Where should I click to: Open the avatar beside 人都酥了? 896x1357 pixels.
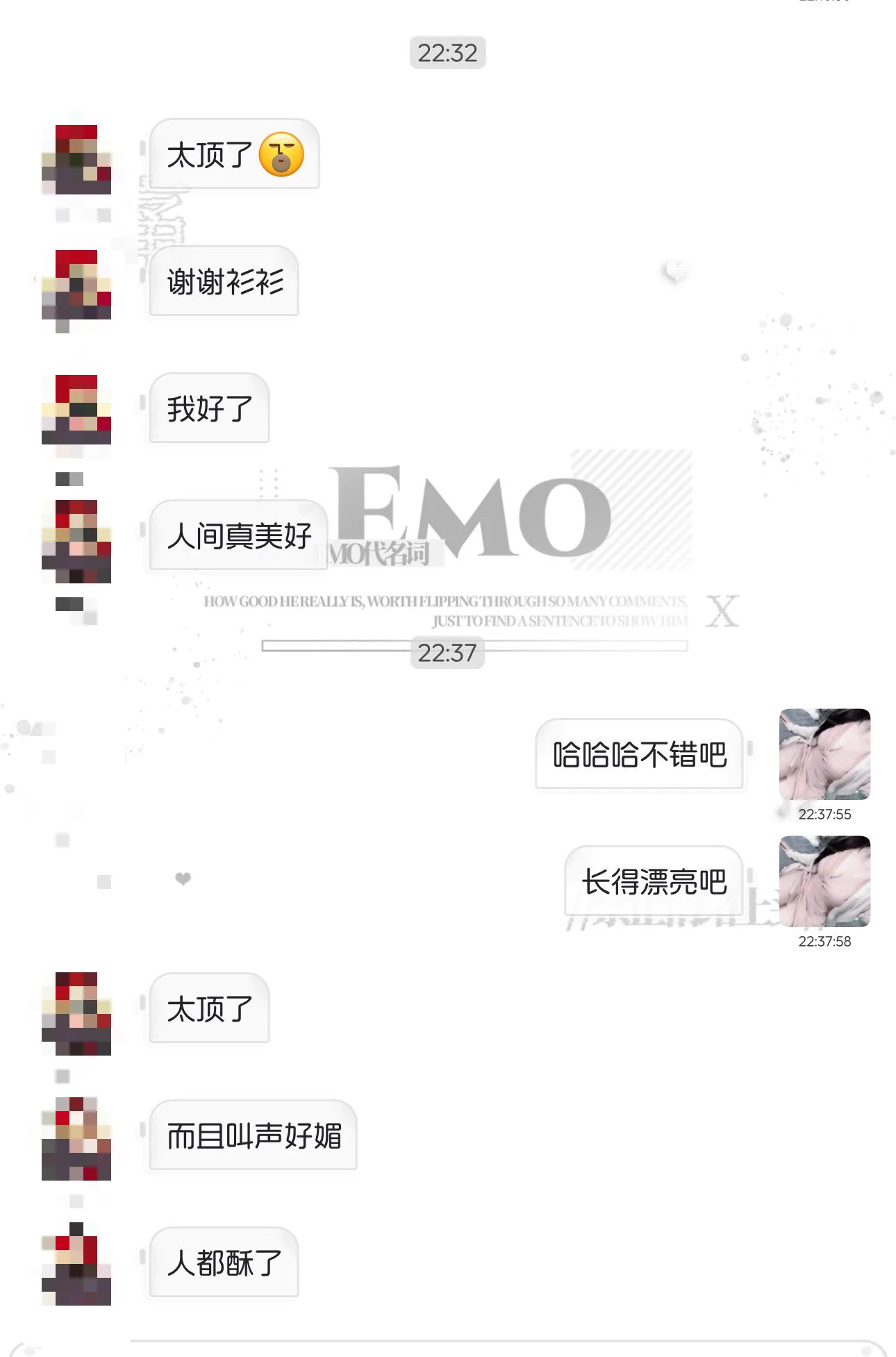pos(76,1264)
